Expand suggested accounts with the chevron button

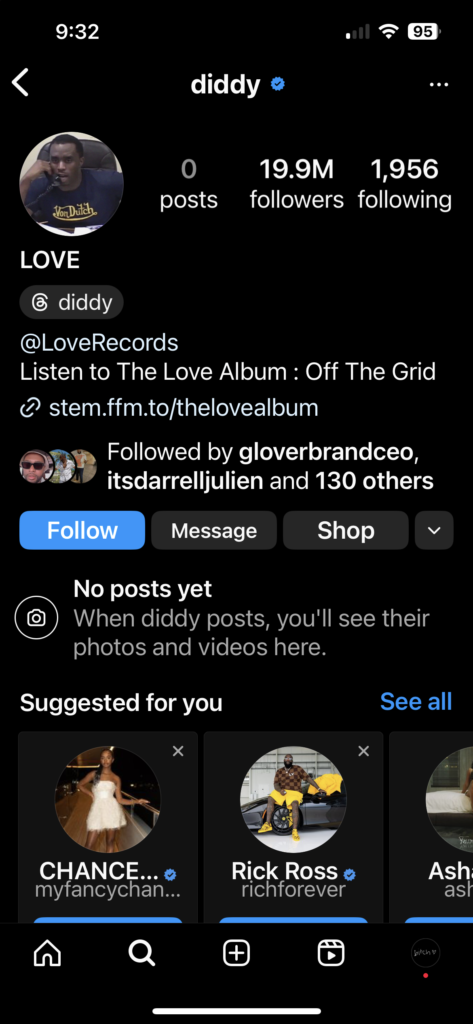(434, 530)
